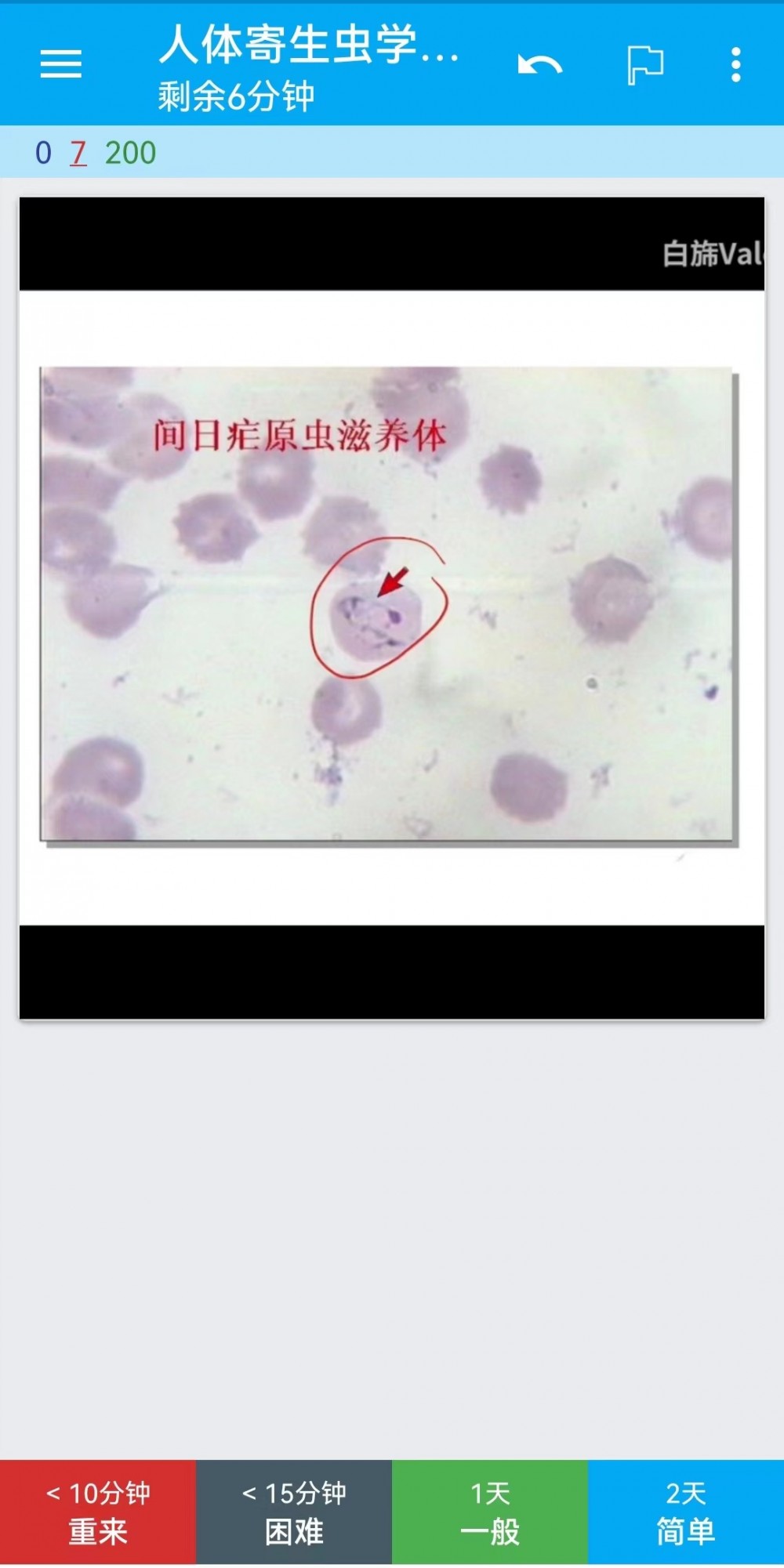Open the overflow menu
The height and width of the screenshot is (1568, 784).
coord(735,65)
